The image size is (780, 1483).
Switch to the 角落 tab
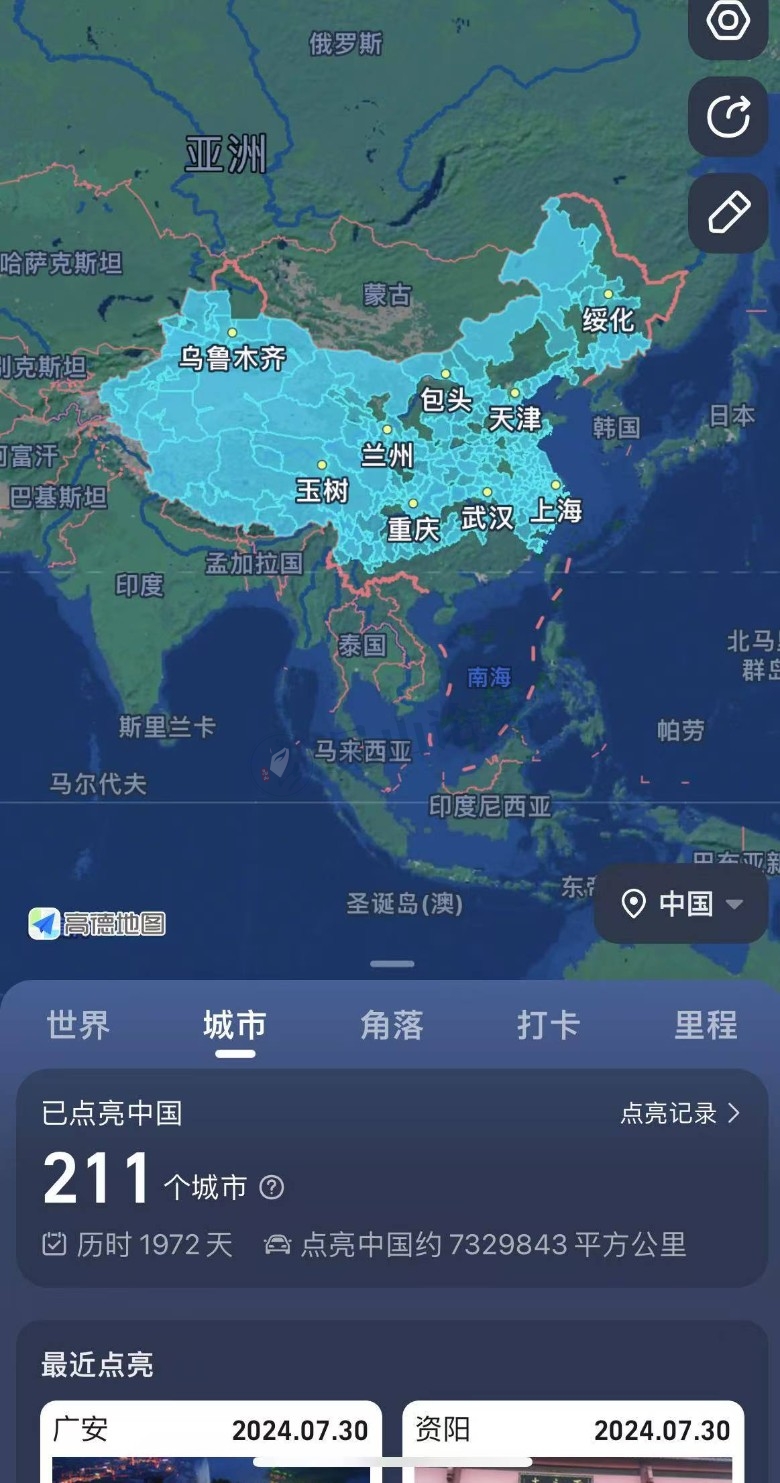click(392, 1025)
